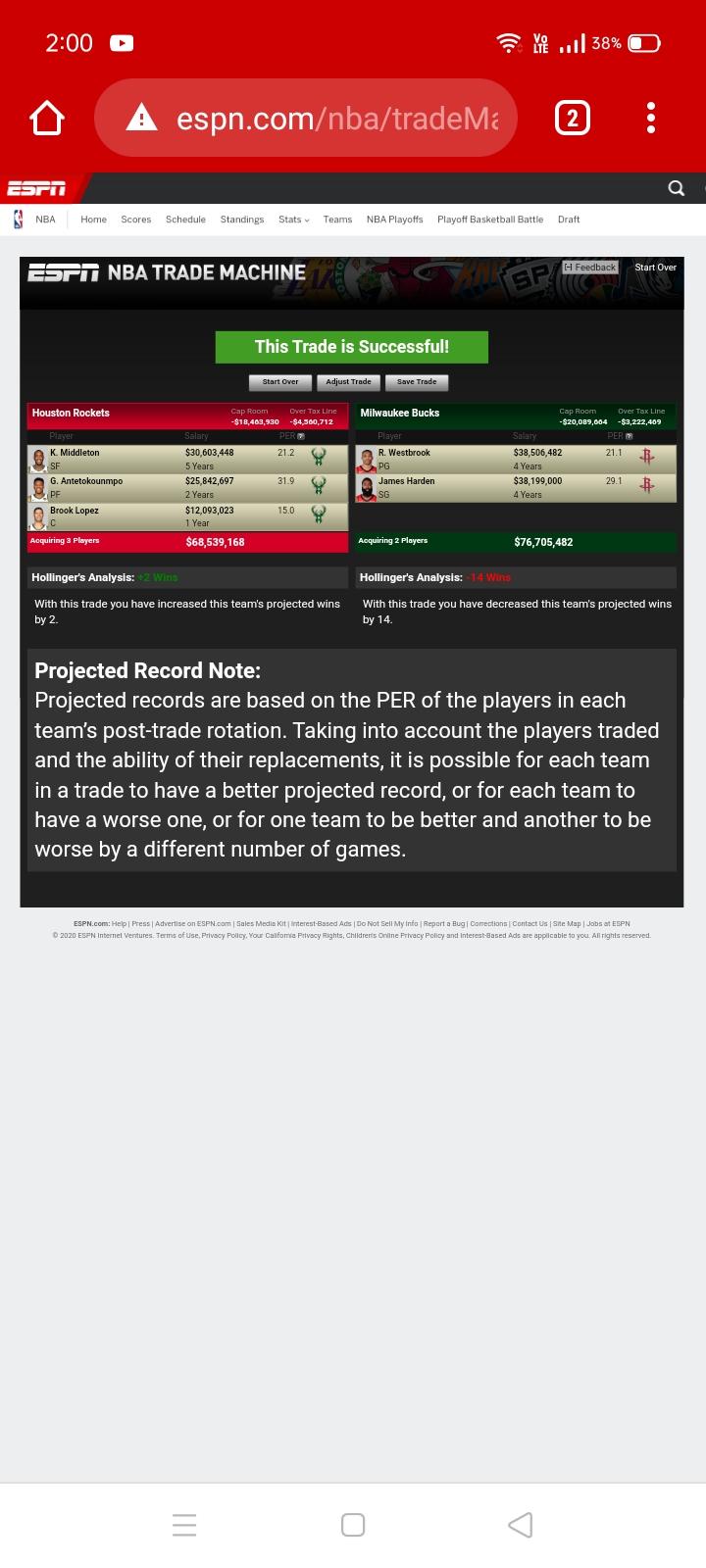Tap the gray Start Over button
This screenshot has height=1568, width=706.
coord(280,382)
